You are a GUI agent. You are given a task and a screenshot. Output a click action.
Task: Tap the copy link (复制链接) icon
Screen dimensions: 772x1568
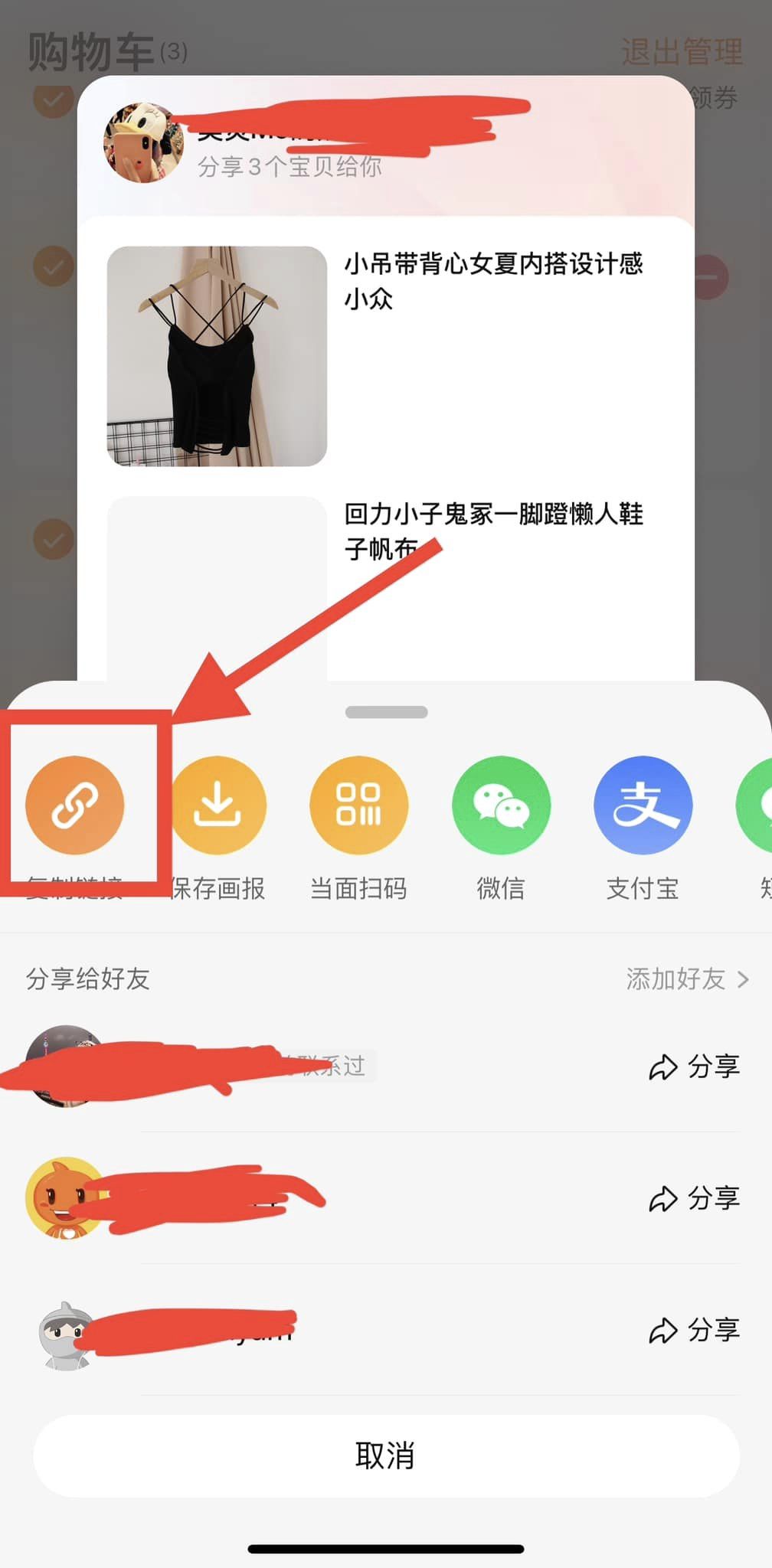[x=74, y=805]
